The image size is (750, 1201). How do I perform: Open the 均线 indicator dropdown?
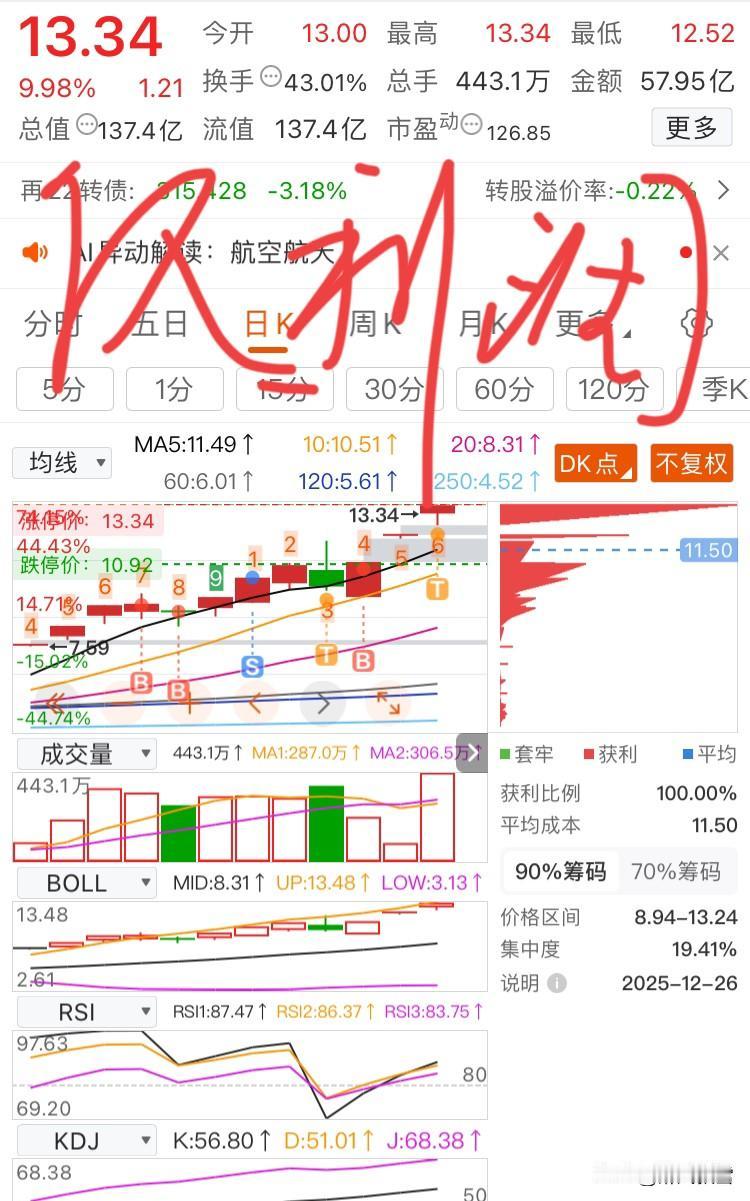pos(63,461)
